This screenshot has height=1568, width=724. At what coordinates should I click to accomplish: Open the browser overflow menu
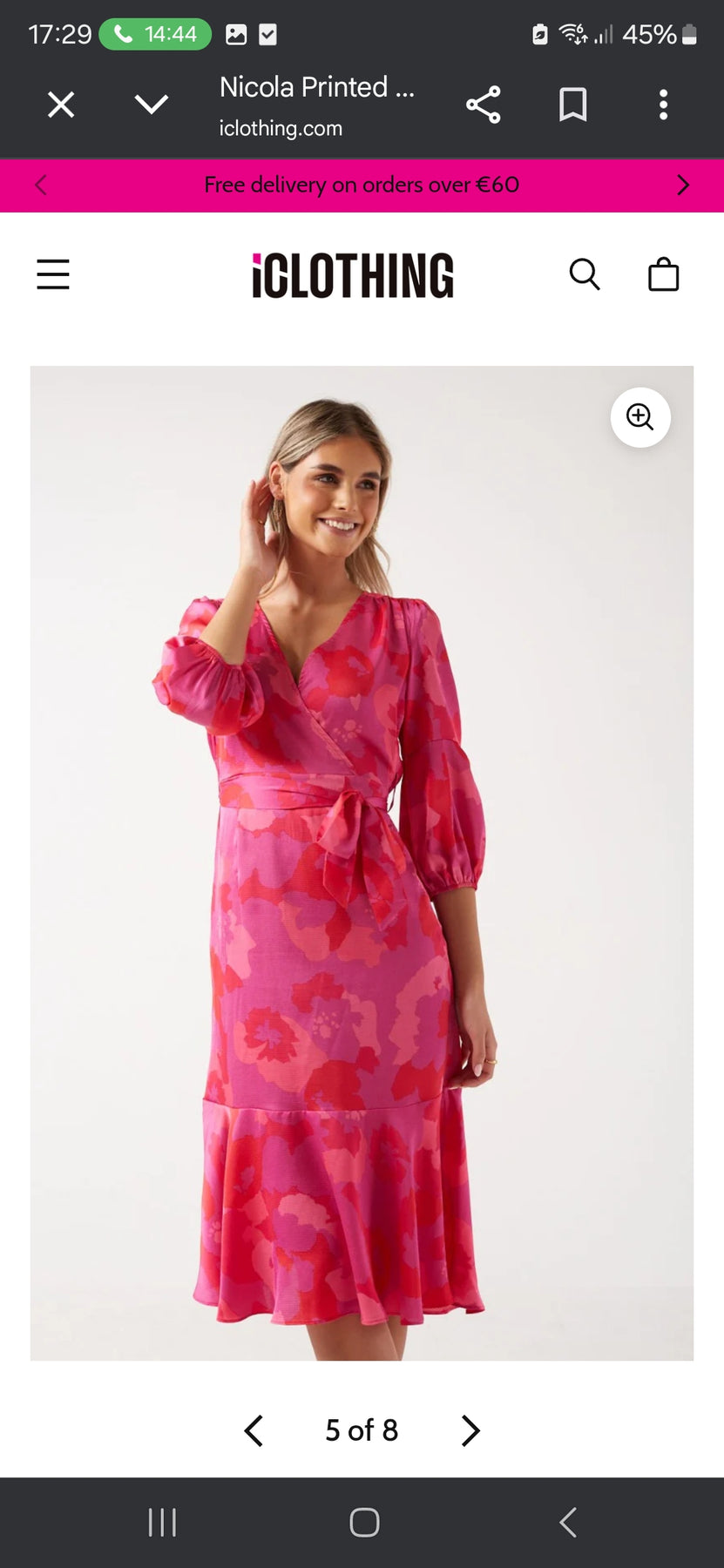663,105
